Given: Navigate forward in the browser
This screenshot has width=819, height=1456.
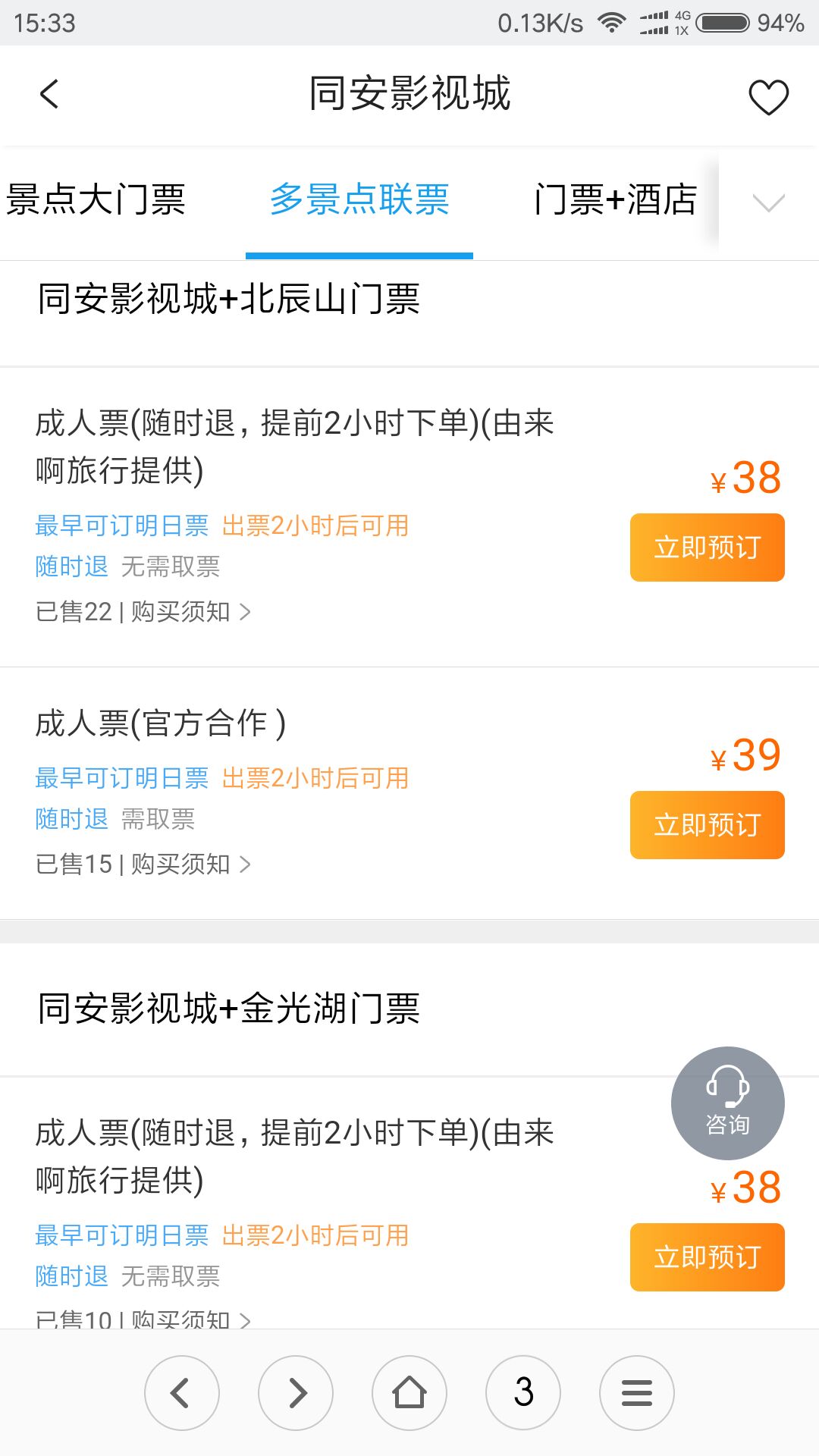Looking at the screenshot, I should (x=296, y=1392).
